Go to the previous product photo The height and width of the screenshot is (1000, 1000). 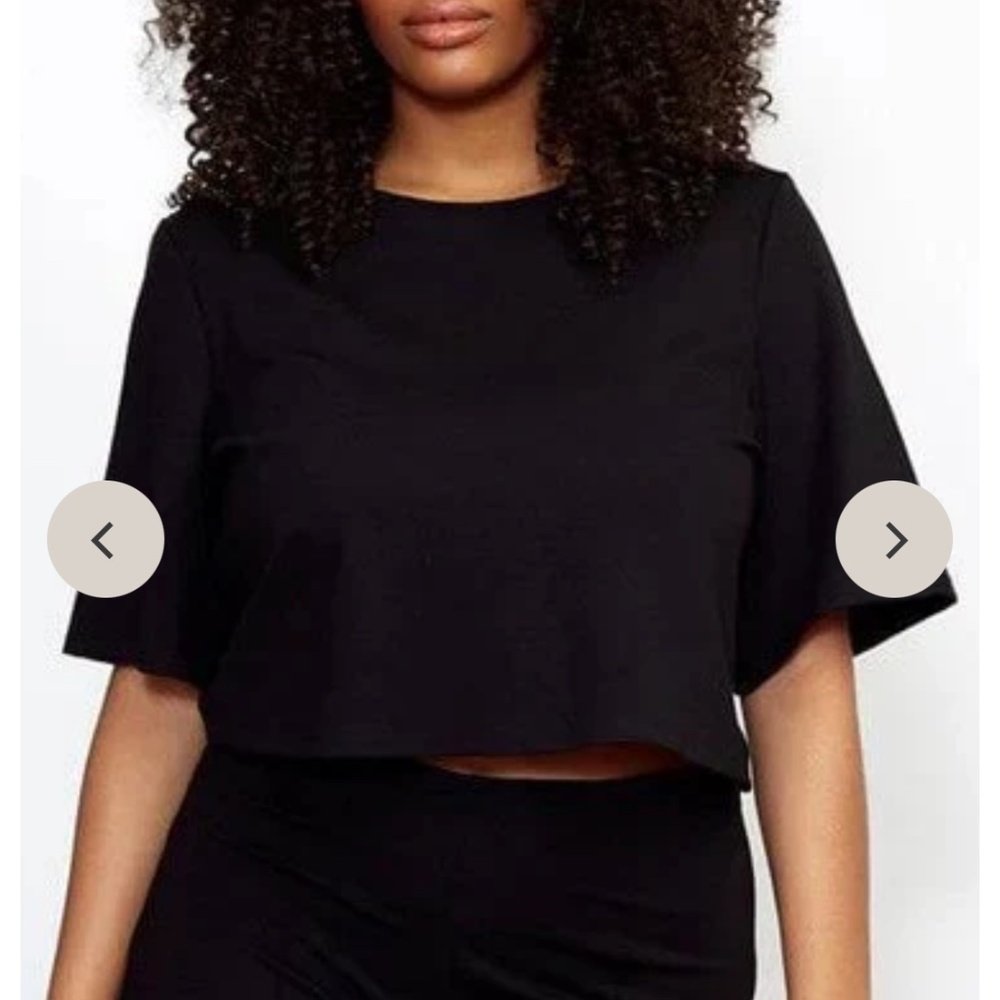[x=105, y=540]
